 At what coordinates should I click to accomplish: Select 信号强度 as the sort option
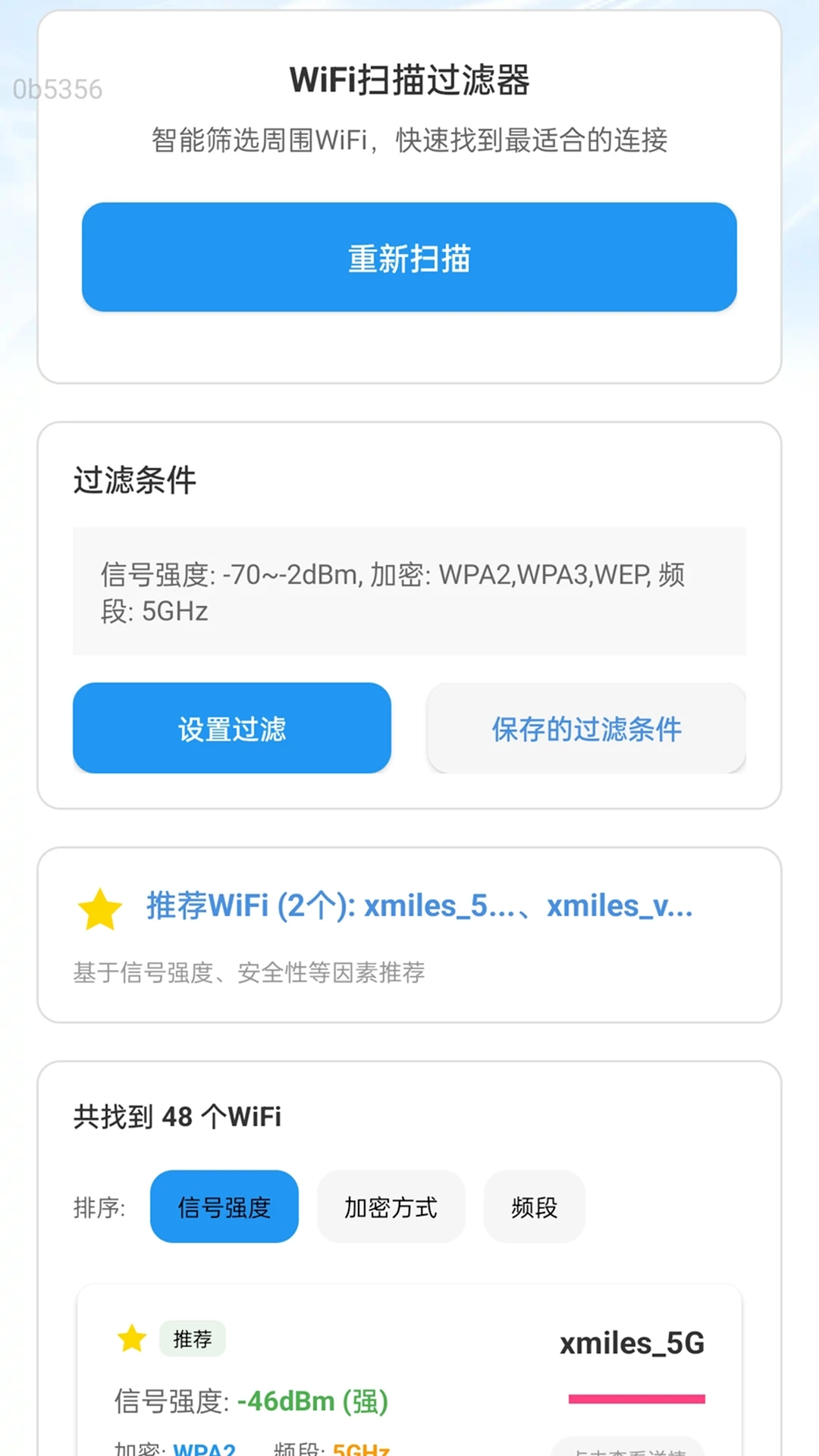coord(224,1207)
